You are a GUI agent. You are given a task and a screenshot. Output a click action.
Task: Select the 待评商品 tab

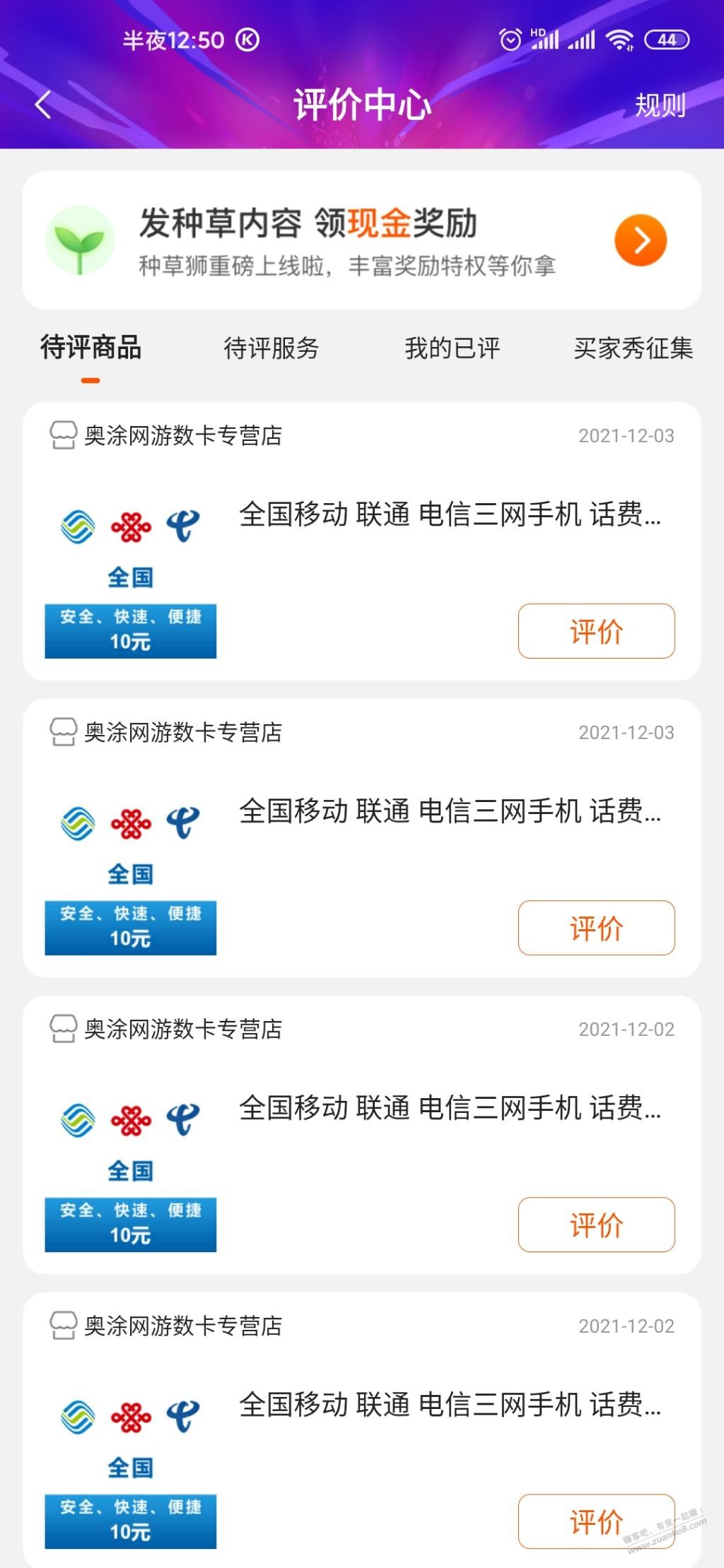90,348
